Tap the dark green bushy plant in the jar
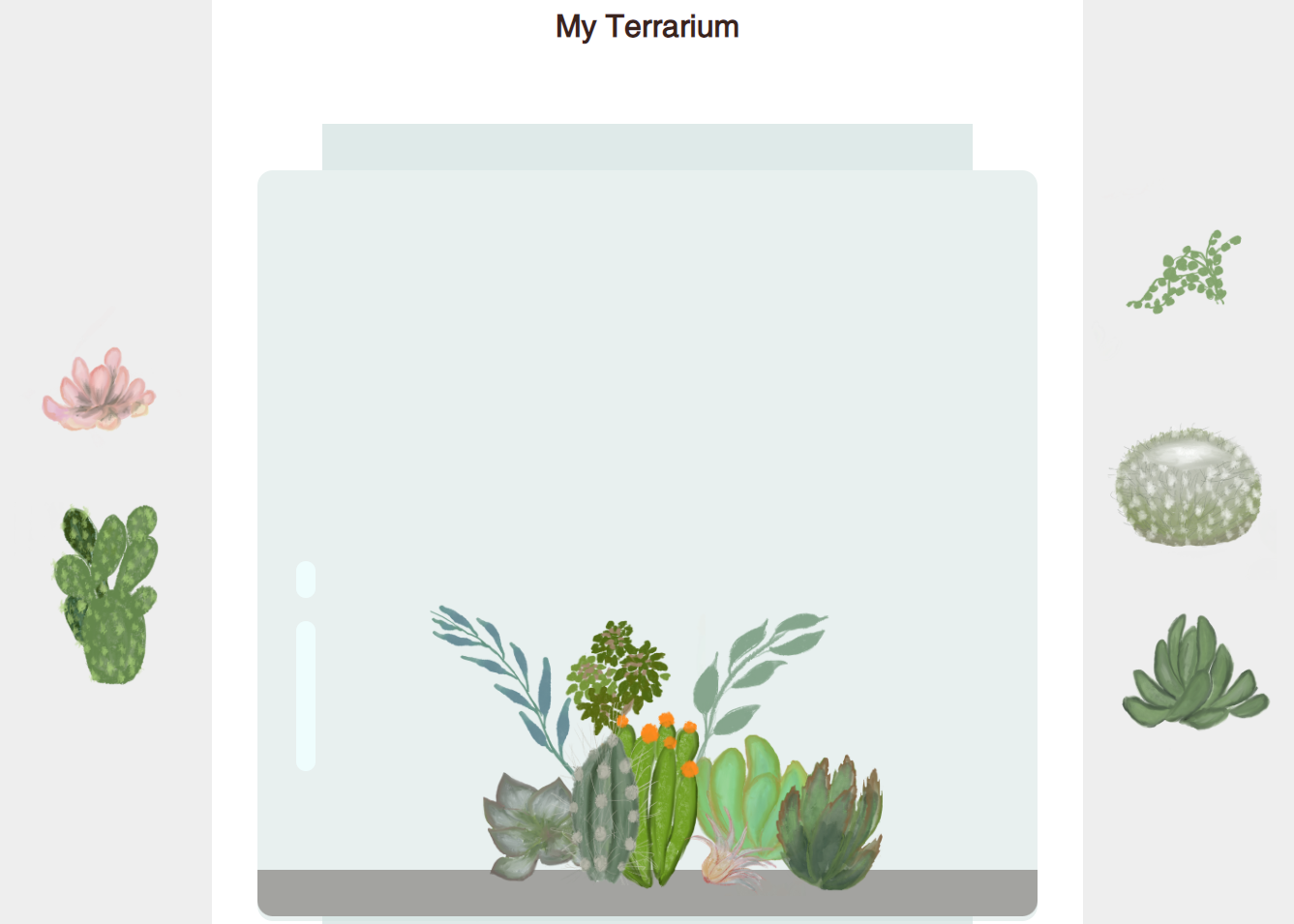 coord(617,670)
